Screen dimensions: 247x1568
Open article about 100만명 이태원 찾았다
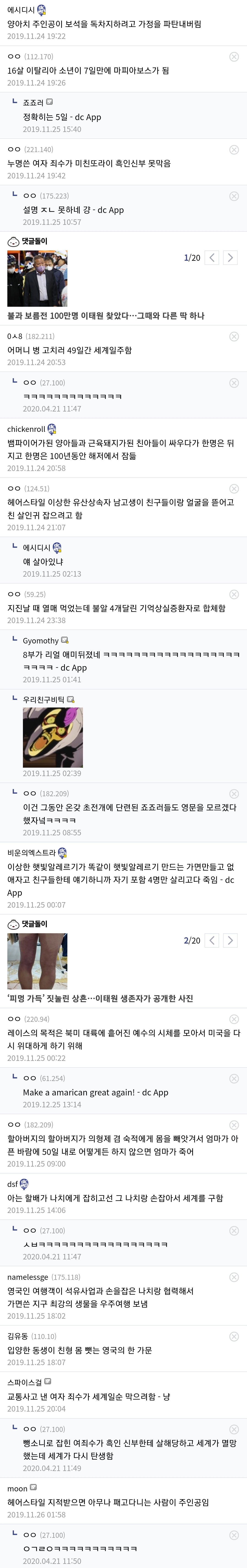point(105,316)
